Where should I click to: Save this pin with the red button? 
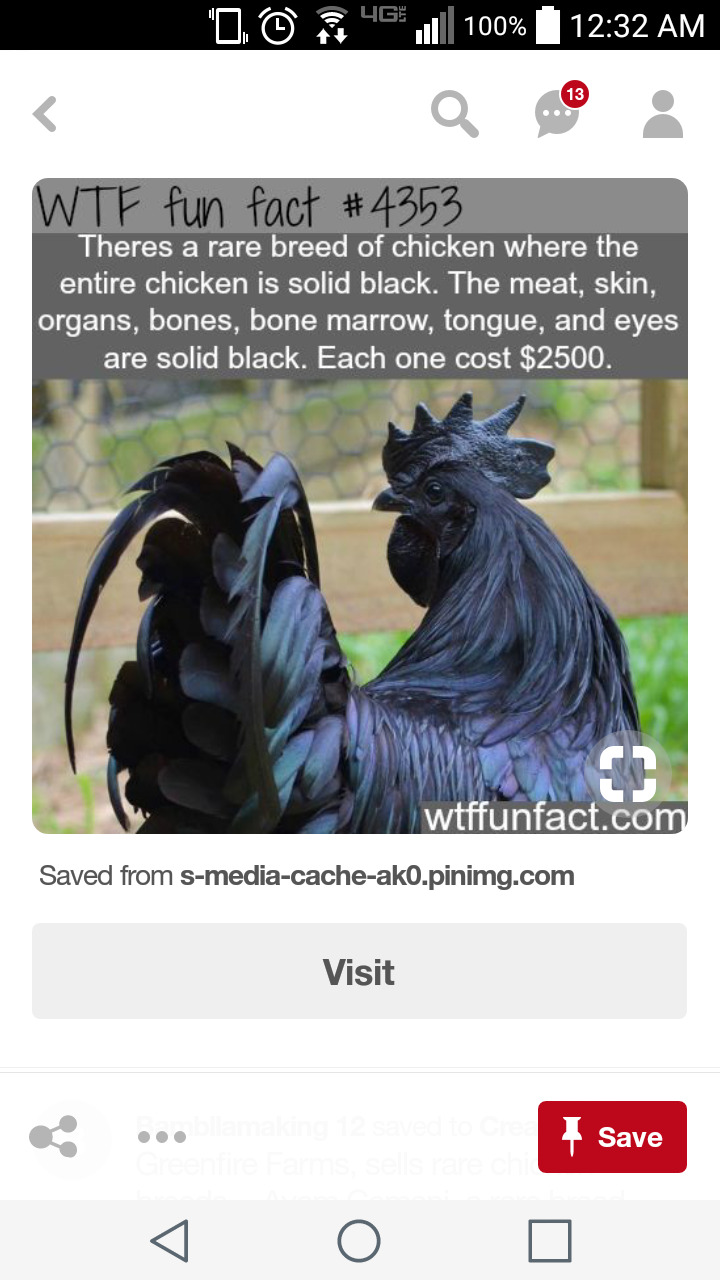pos(612,1137)
